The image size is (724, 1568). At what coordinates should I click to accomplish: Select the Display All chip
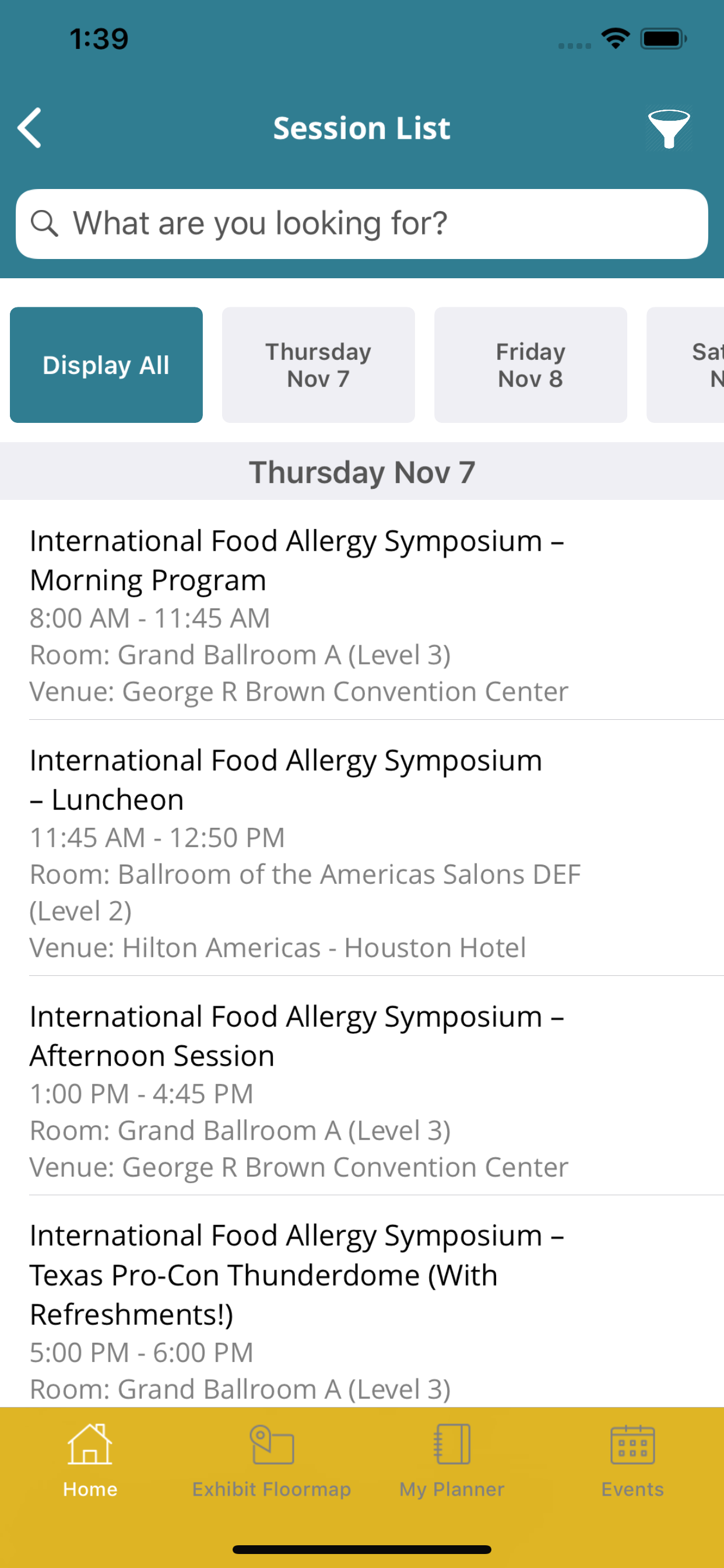pos(107,365)
